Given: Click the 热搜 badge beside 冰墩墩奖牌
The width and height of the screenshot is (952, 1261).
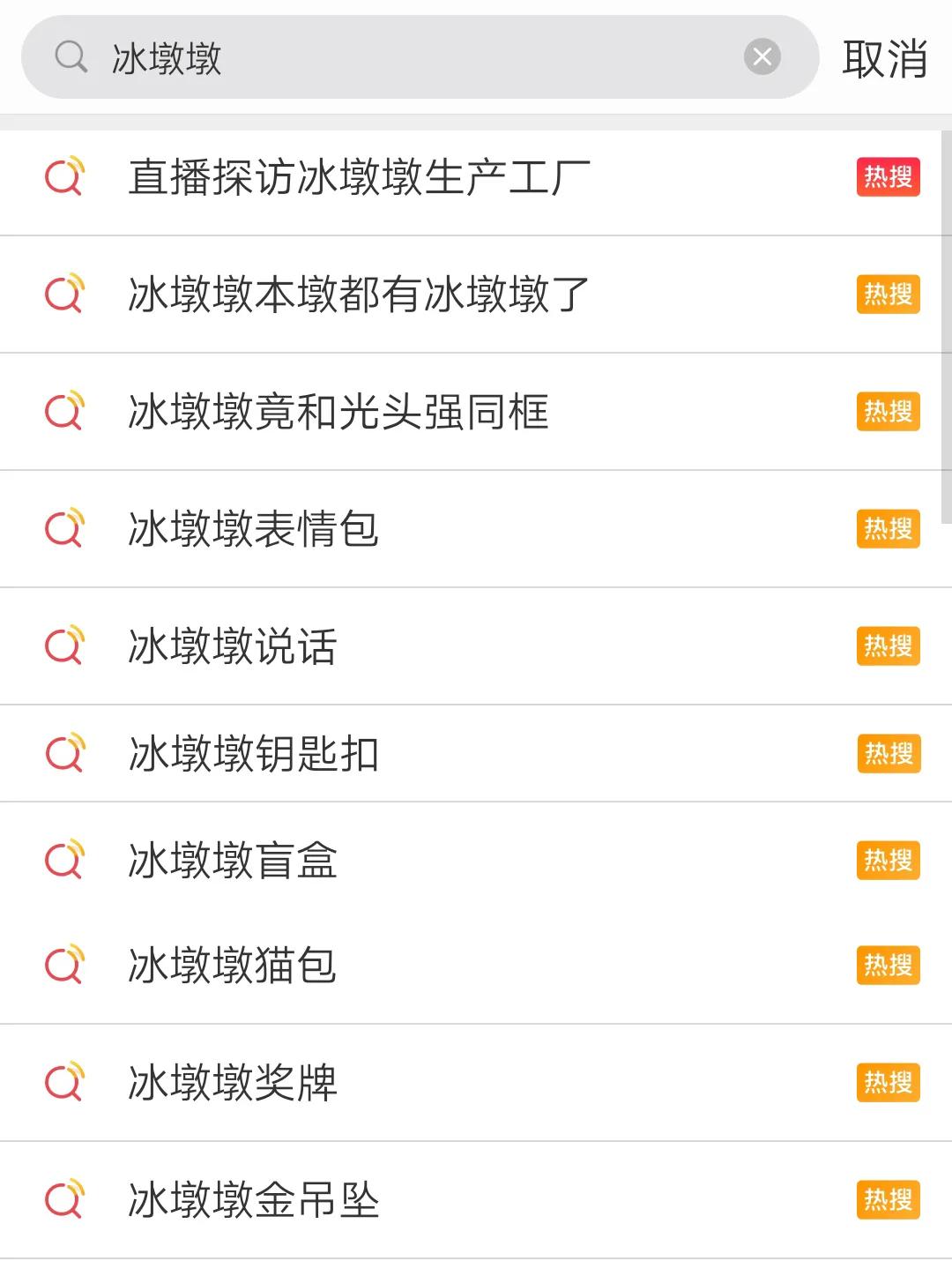Looking at the screenshot, I should (x=888, y=1082).
